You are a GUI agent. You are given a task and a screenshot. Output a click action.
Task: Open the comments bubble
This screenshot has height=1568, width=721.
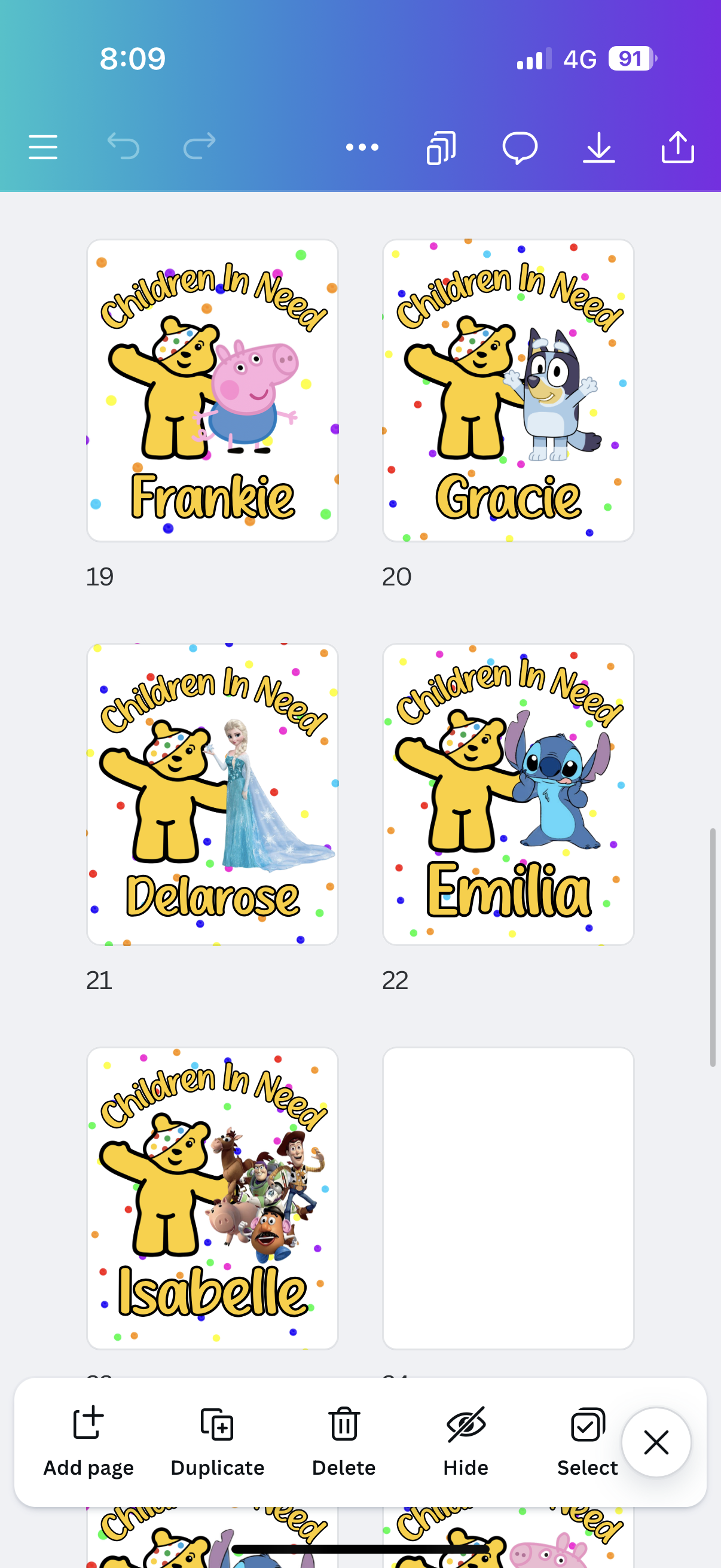[x=520, y=148]
